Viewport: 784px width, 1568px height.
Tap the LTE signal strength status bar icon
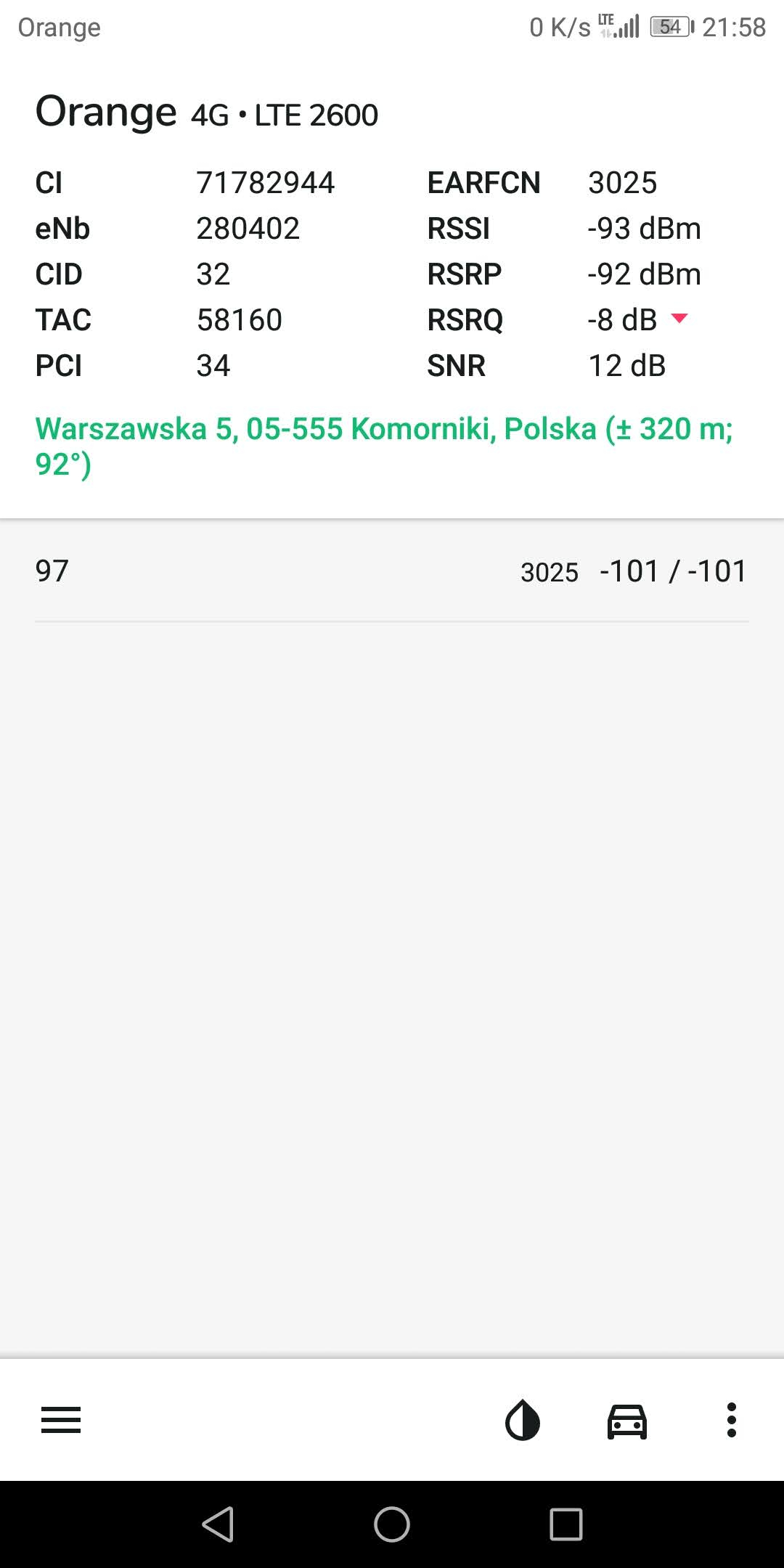coord(616,27)
